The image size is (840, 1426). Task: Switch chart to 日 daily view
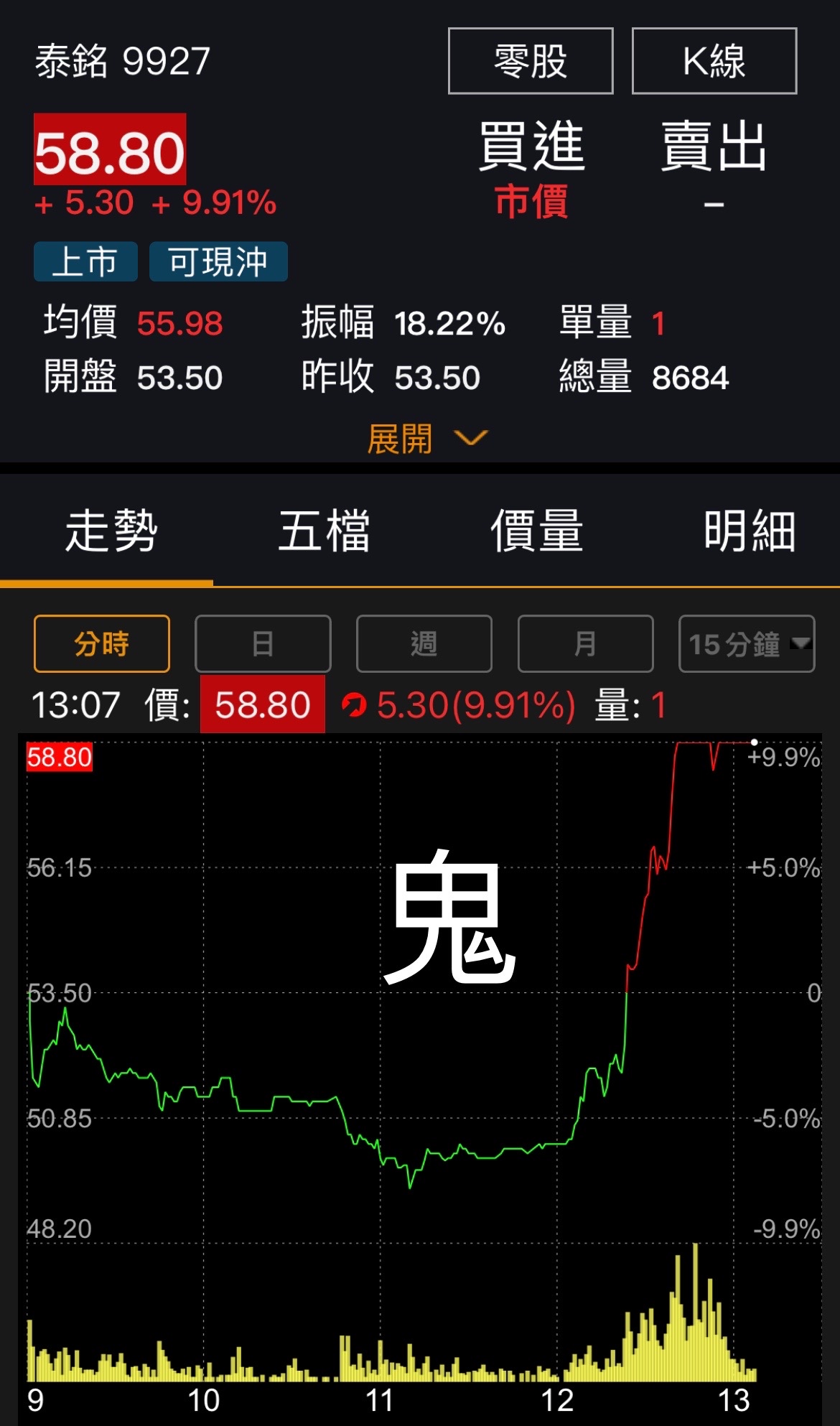pos(263,643)
